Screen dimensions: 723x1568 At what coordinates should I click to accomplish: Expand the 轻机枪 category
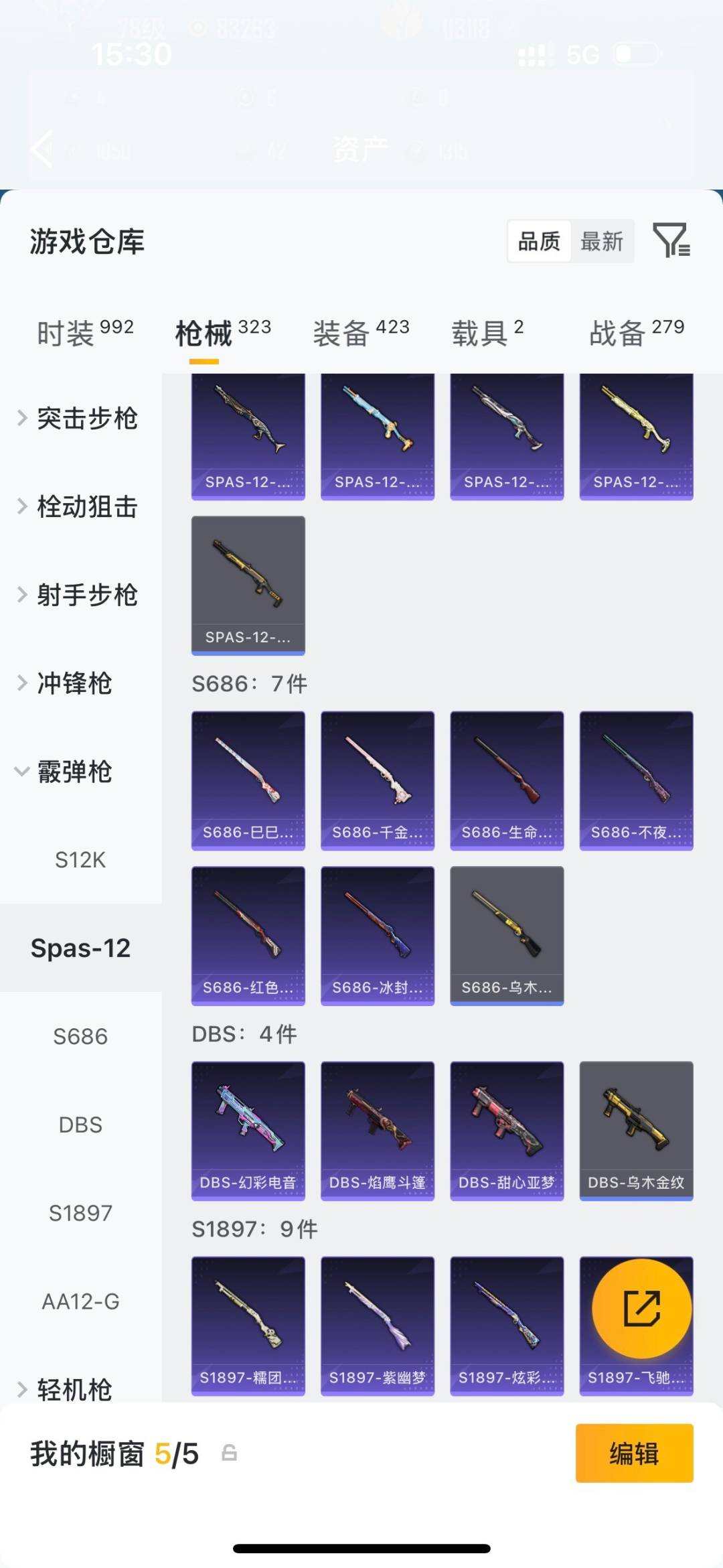(74, 1391)
